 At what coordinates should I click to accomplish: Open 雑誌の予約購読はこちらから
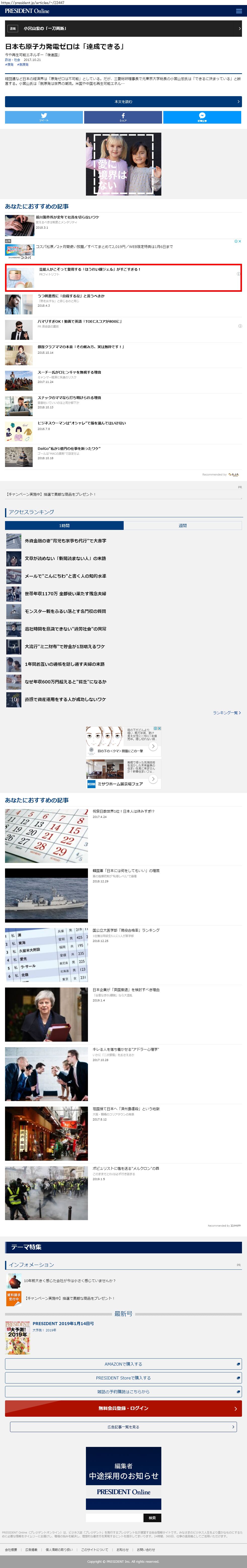point(123,1392)
